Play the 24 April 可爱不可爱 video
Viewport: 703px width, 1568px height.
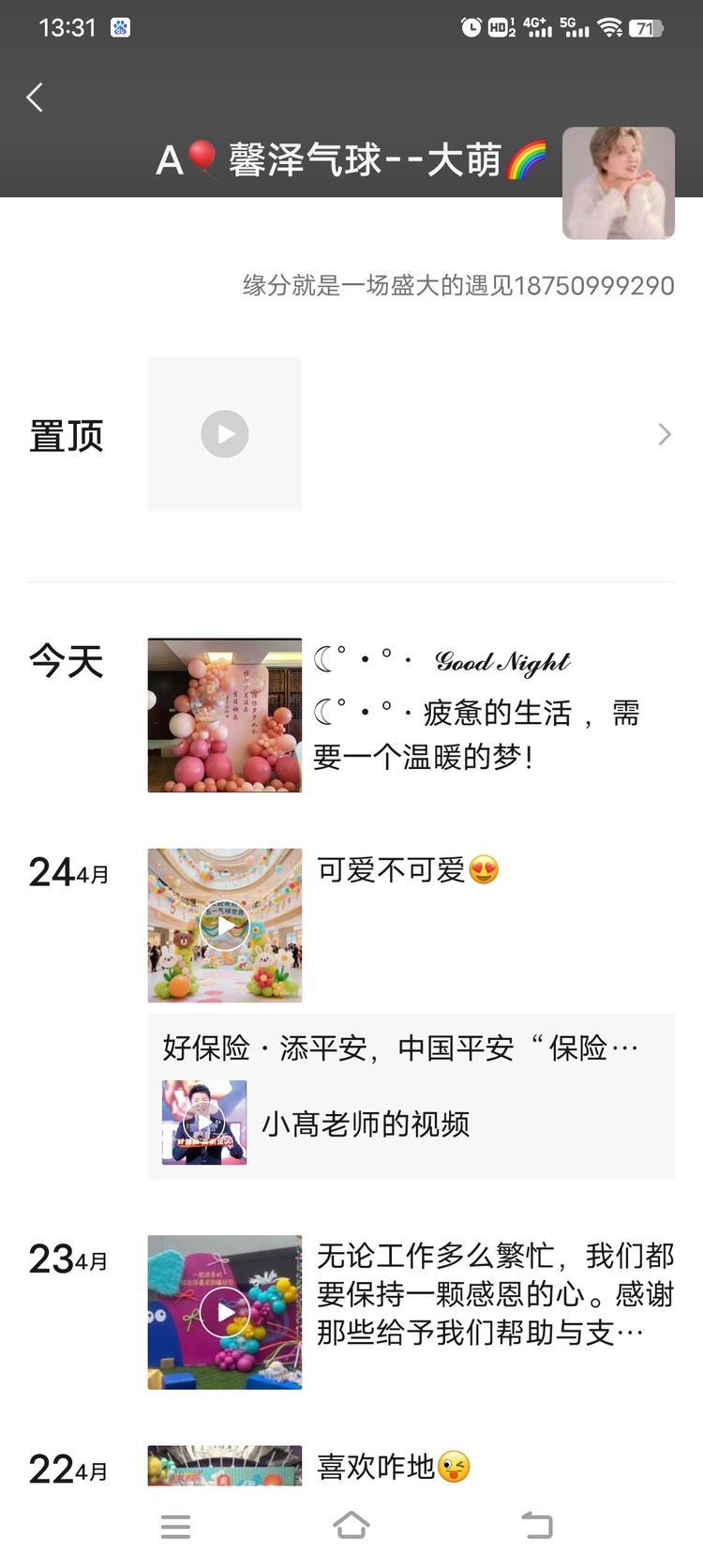[225, 926]
